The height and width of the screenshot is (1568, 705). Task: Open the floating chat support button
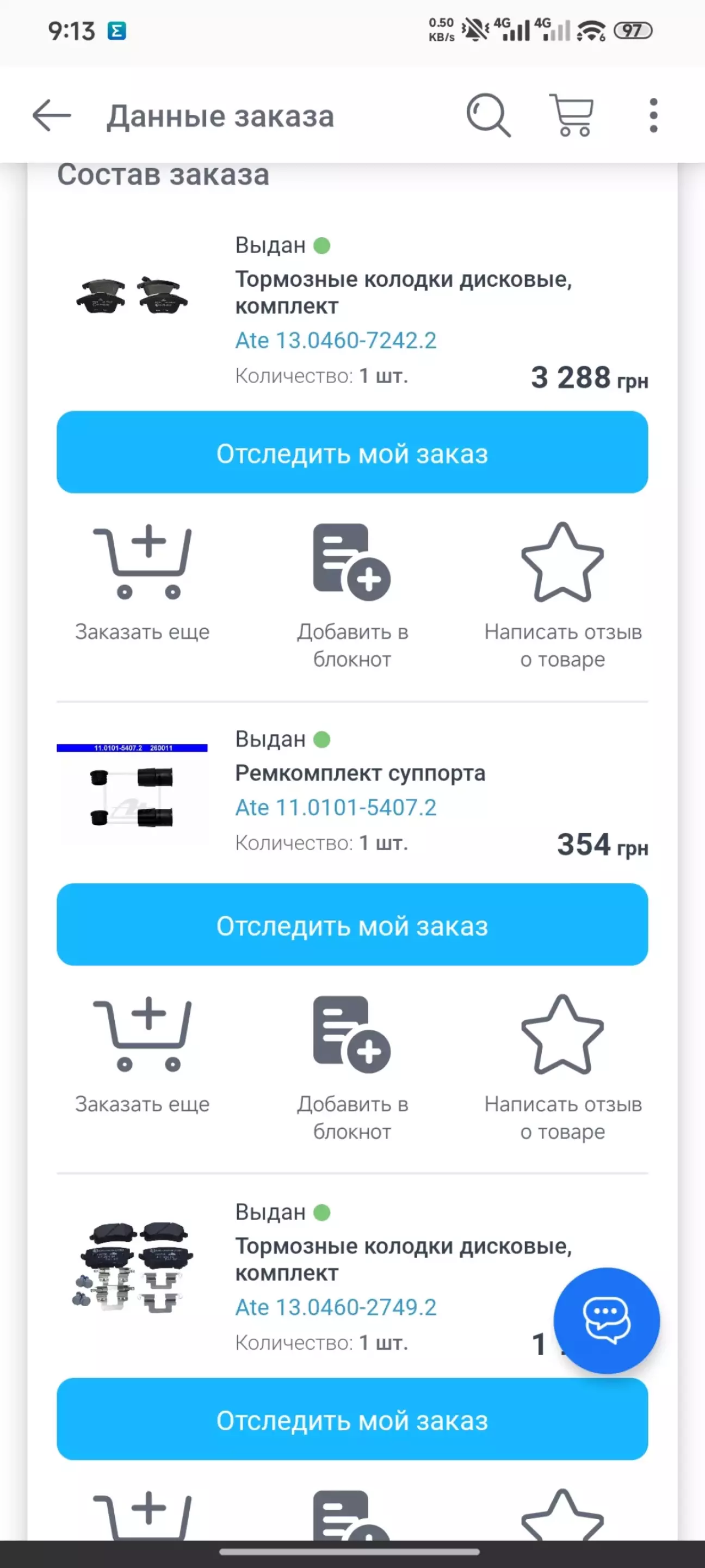(606, 1320)
